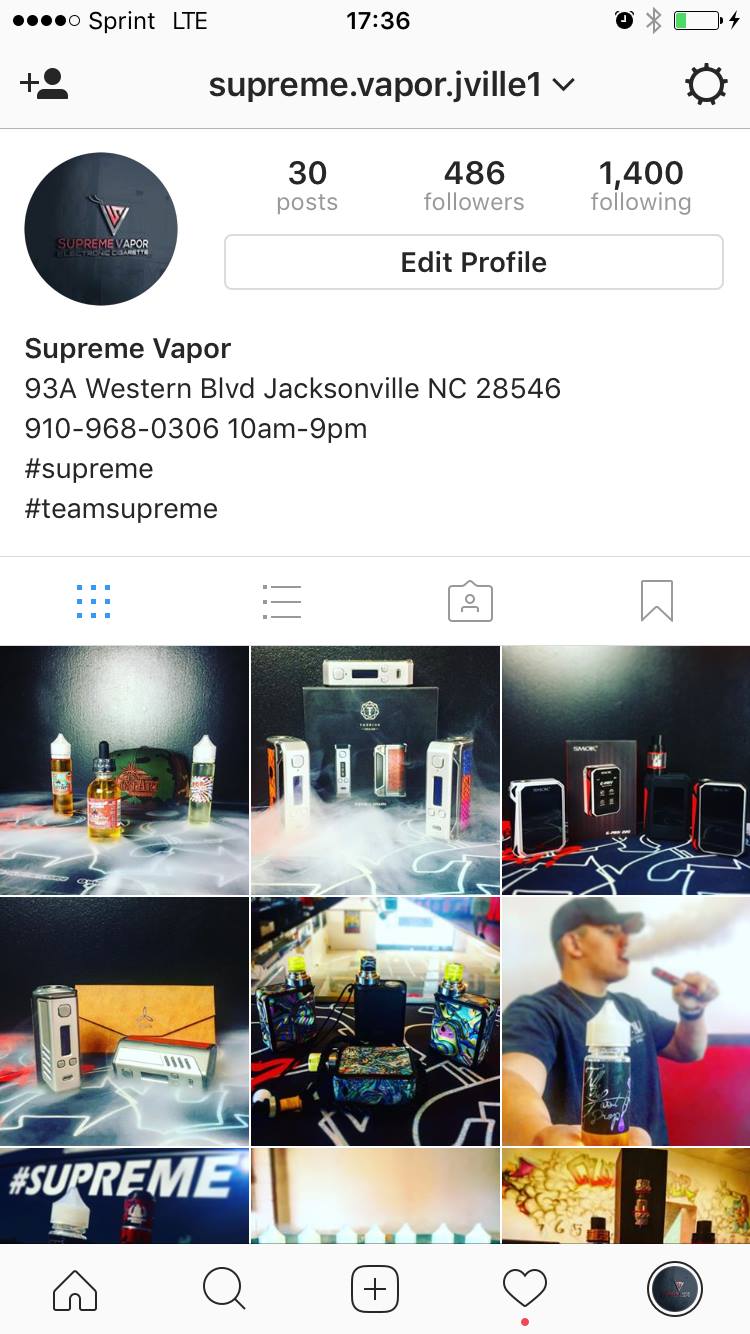
Task: Tap Edit Profile button
Action: (474, 262)
